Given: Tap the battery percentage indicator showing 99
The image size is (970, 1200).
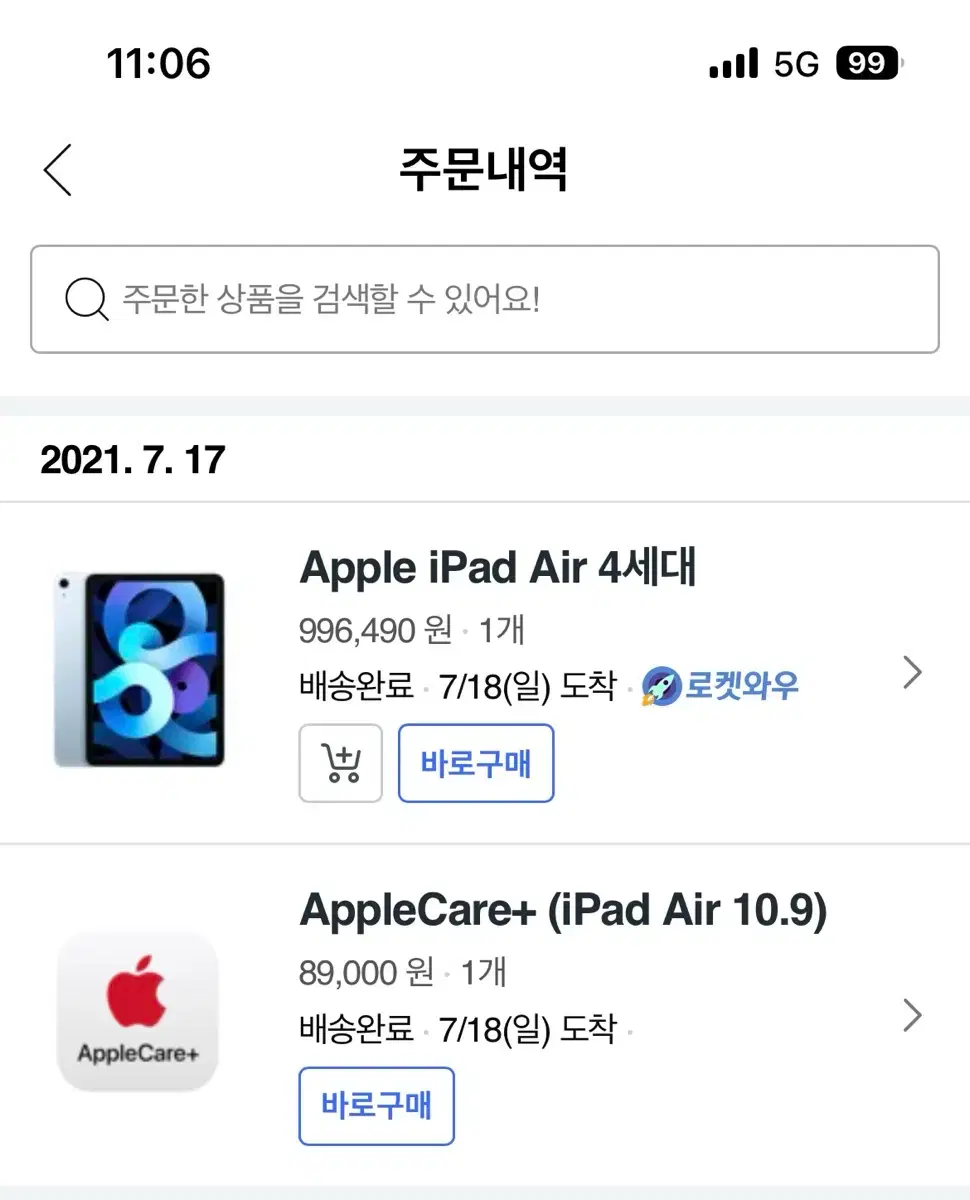Looking at the screenshot, I should tap(866, 63).
